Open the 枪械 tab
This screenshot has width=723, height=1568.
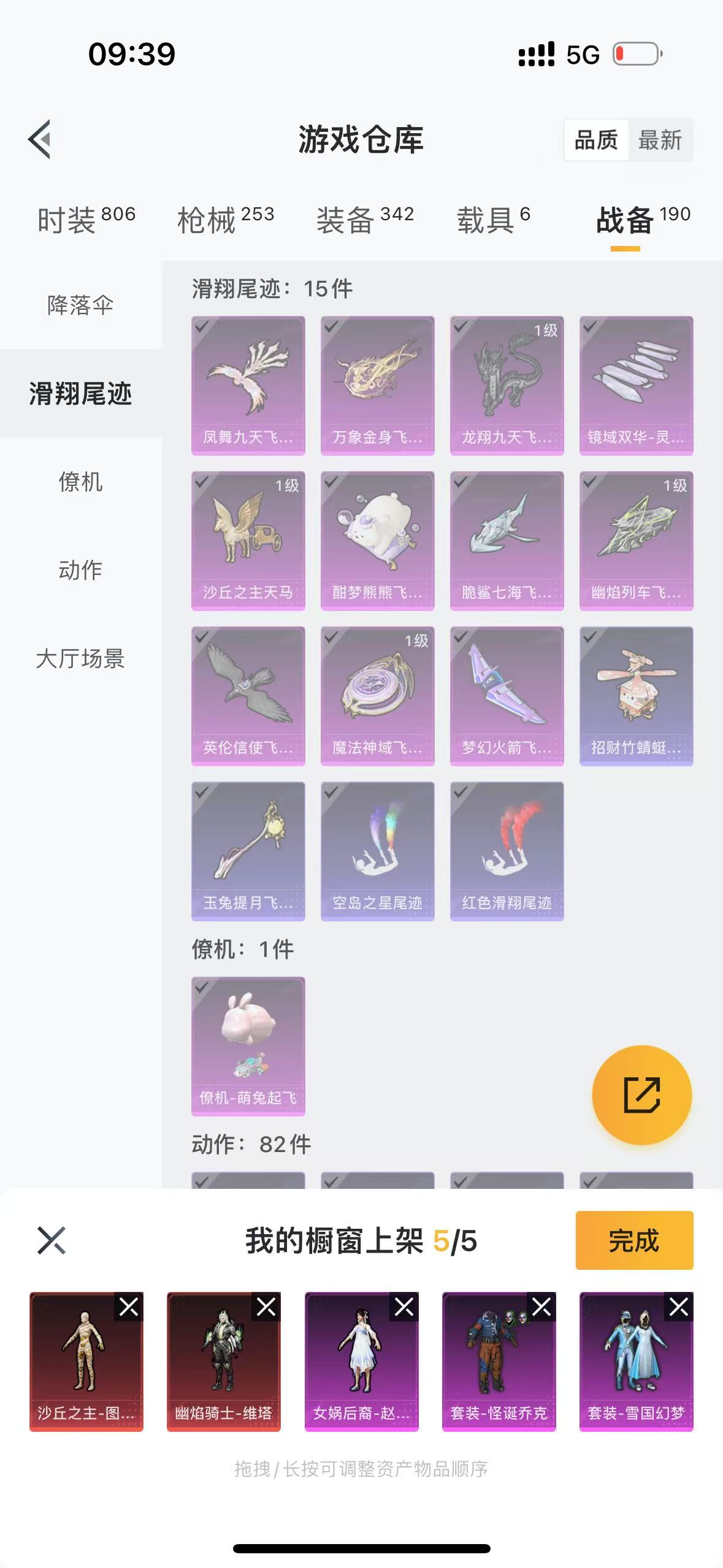[x=226, y=220]
